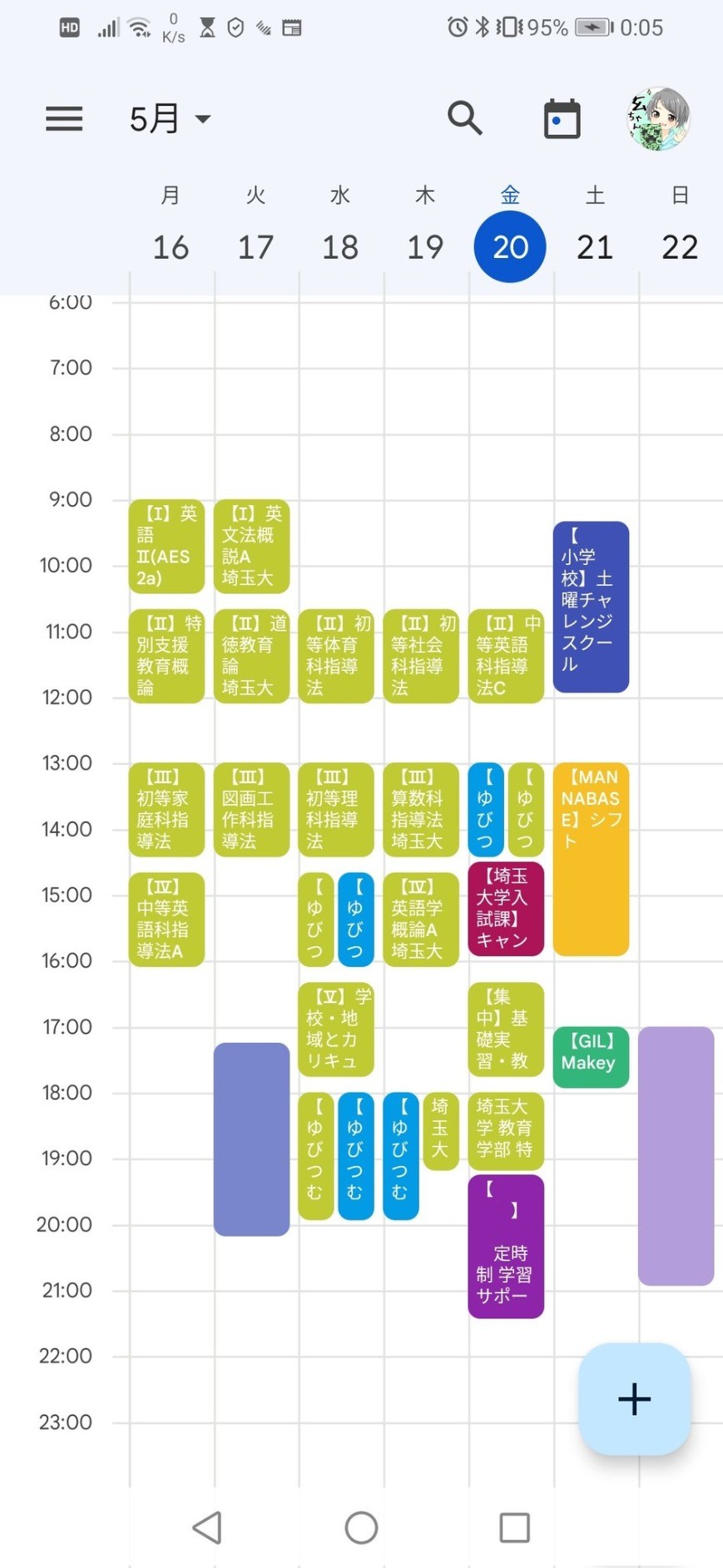Jump to today with calendar icon

562,119
